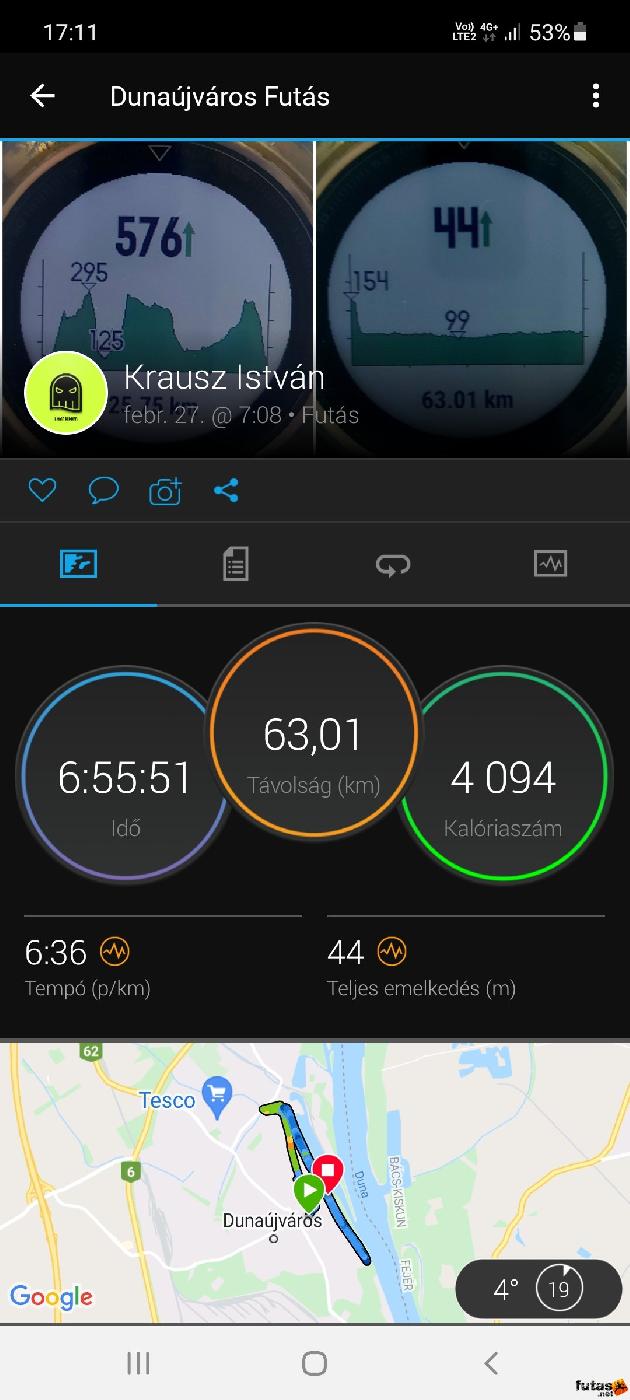Open the Tempó 6:36 pace chart icon

[x=115, y=951]
